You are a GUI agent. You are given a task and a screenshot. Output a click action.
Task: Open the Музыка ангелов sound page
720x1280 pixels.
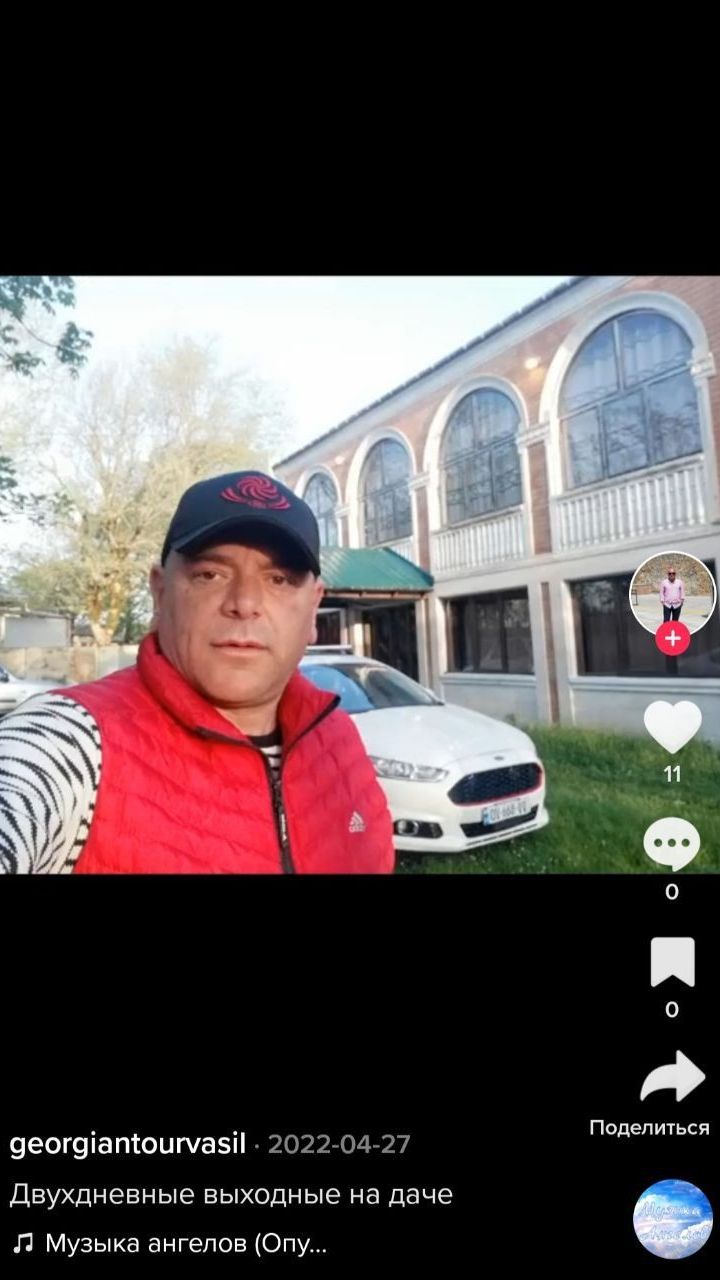coord(185,1244)
